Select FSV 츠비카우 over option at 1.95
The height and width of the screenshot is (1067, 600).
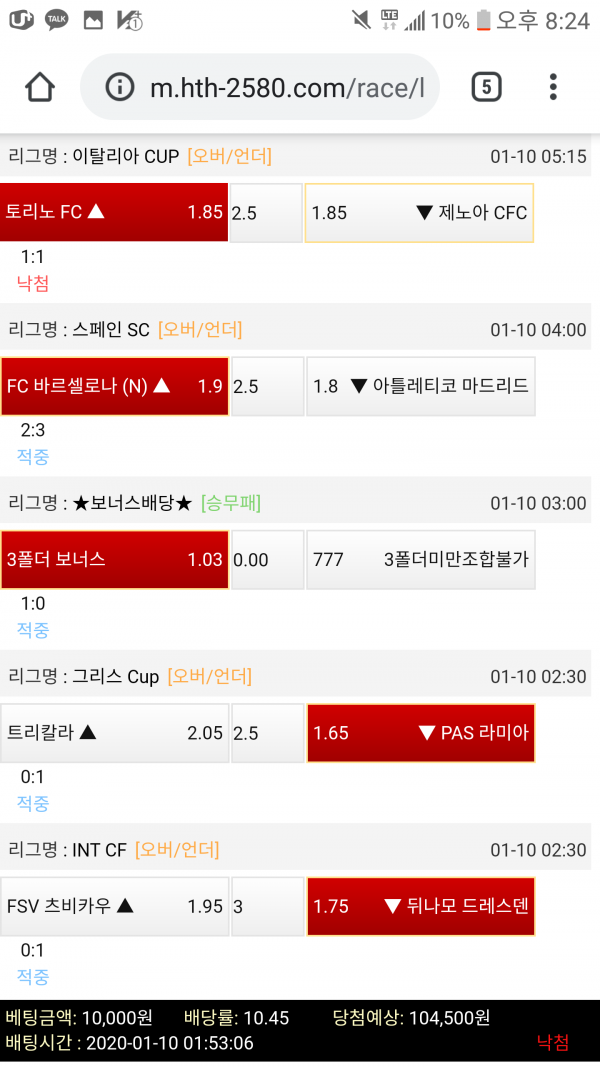tap(114, 906)
